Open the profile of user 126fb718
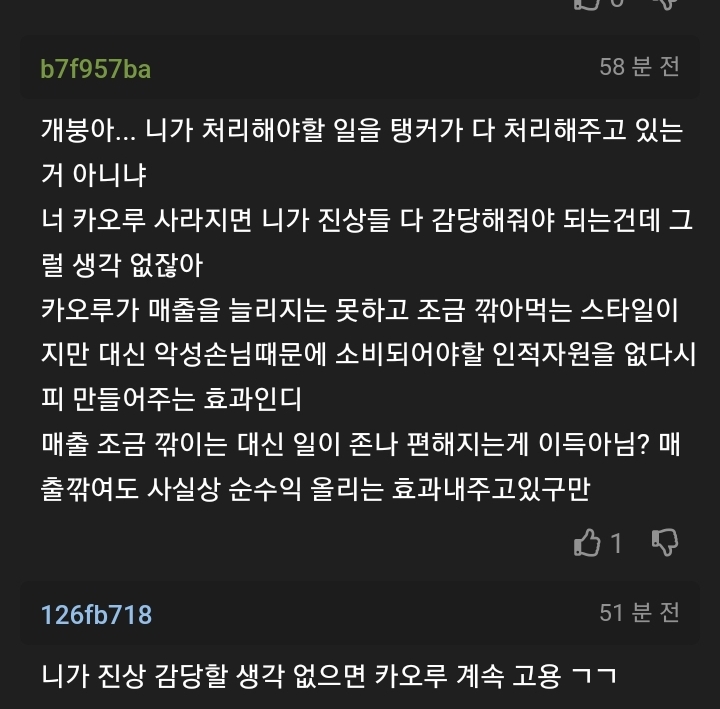720x709 pixels. (96, 613)
